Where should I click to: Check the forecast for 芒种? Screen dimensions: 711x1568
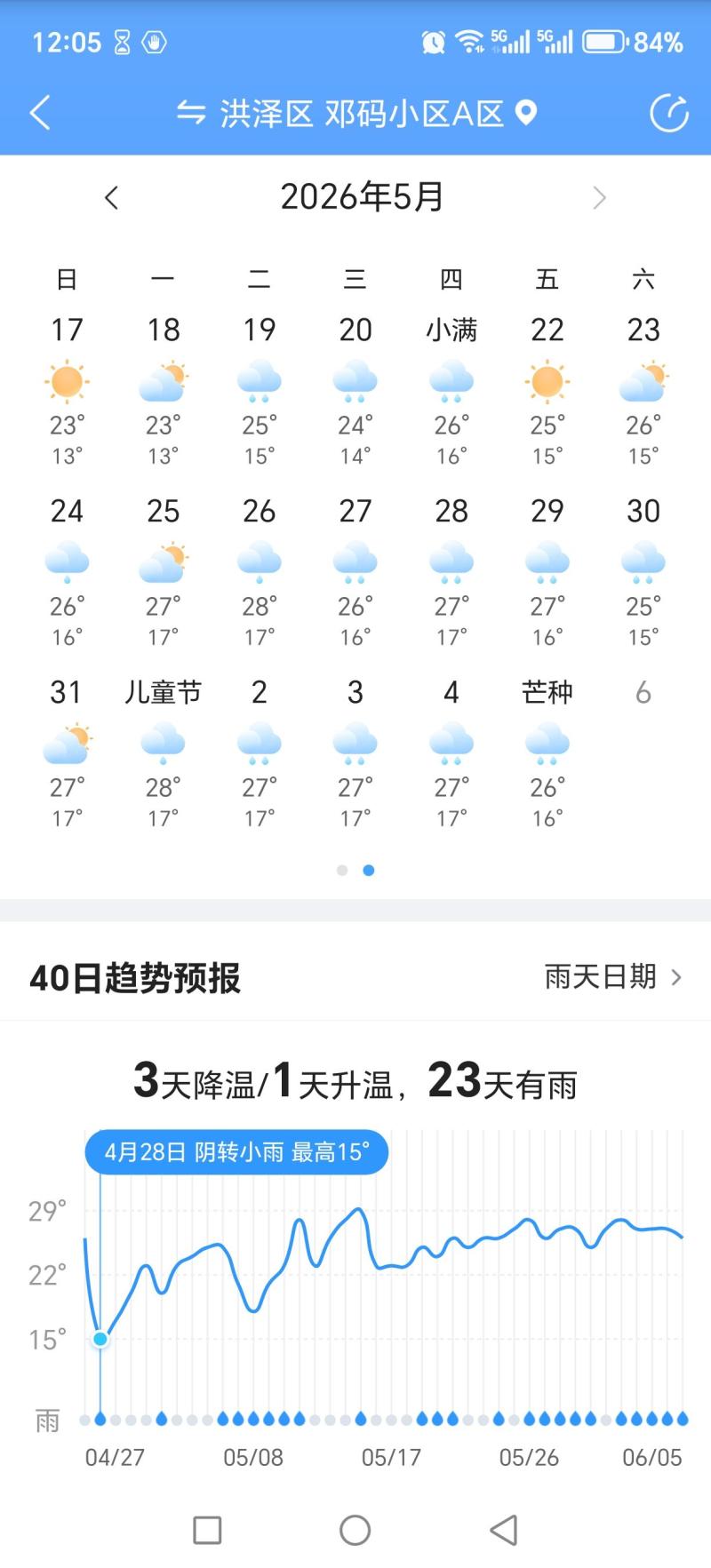[547, 752]
